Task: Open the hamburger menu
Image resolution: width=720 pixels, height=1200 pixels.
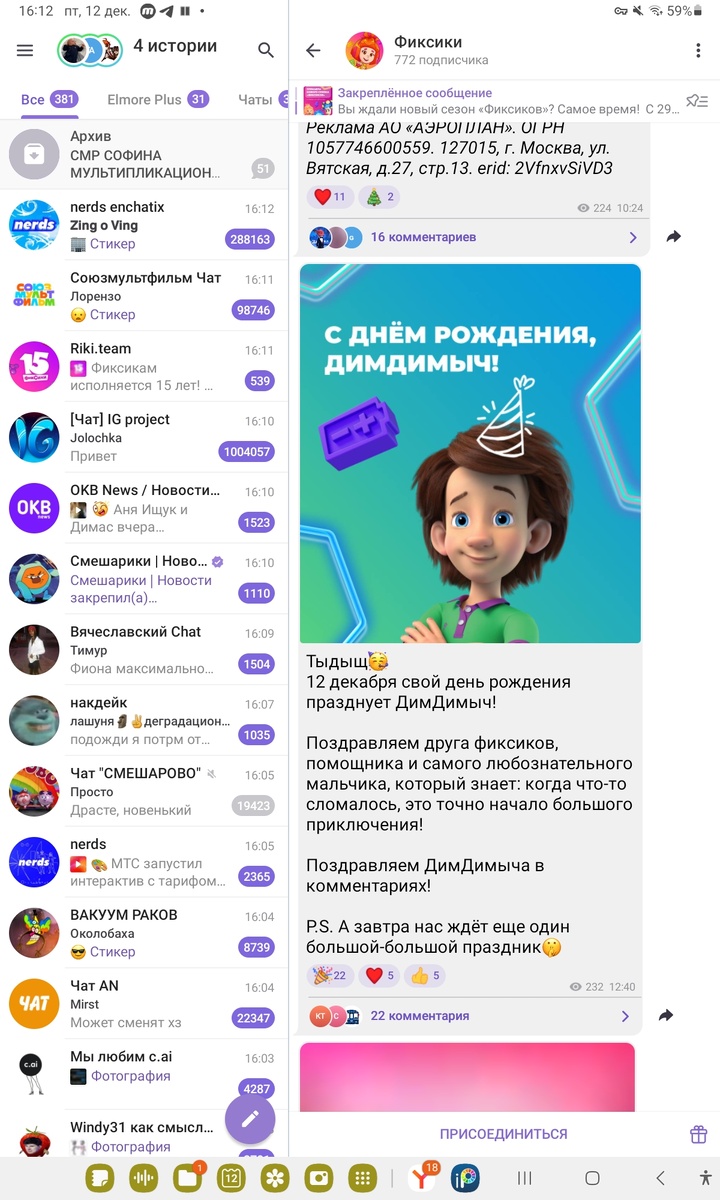Action: tap(25, 51)
